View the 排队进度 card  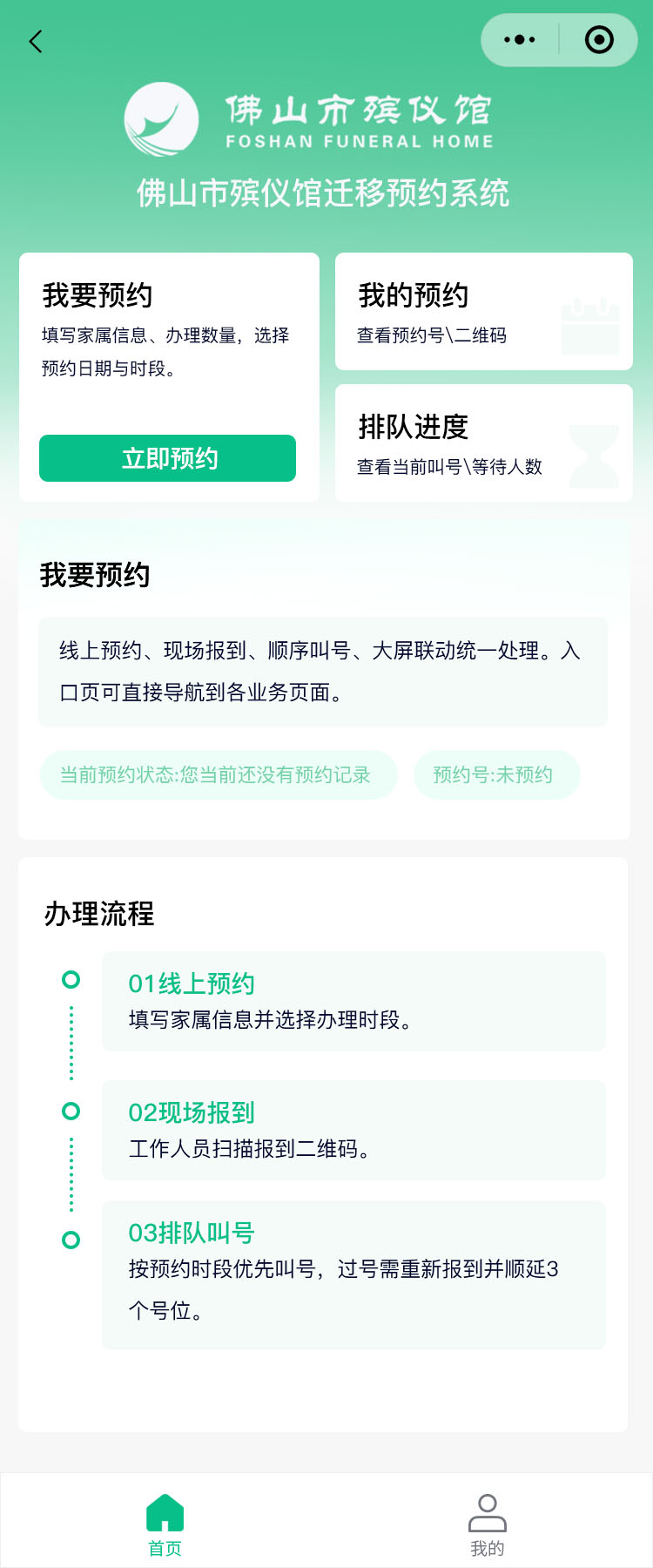point(483,443)
